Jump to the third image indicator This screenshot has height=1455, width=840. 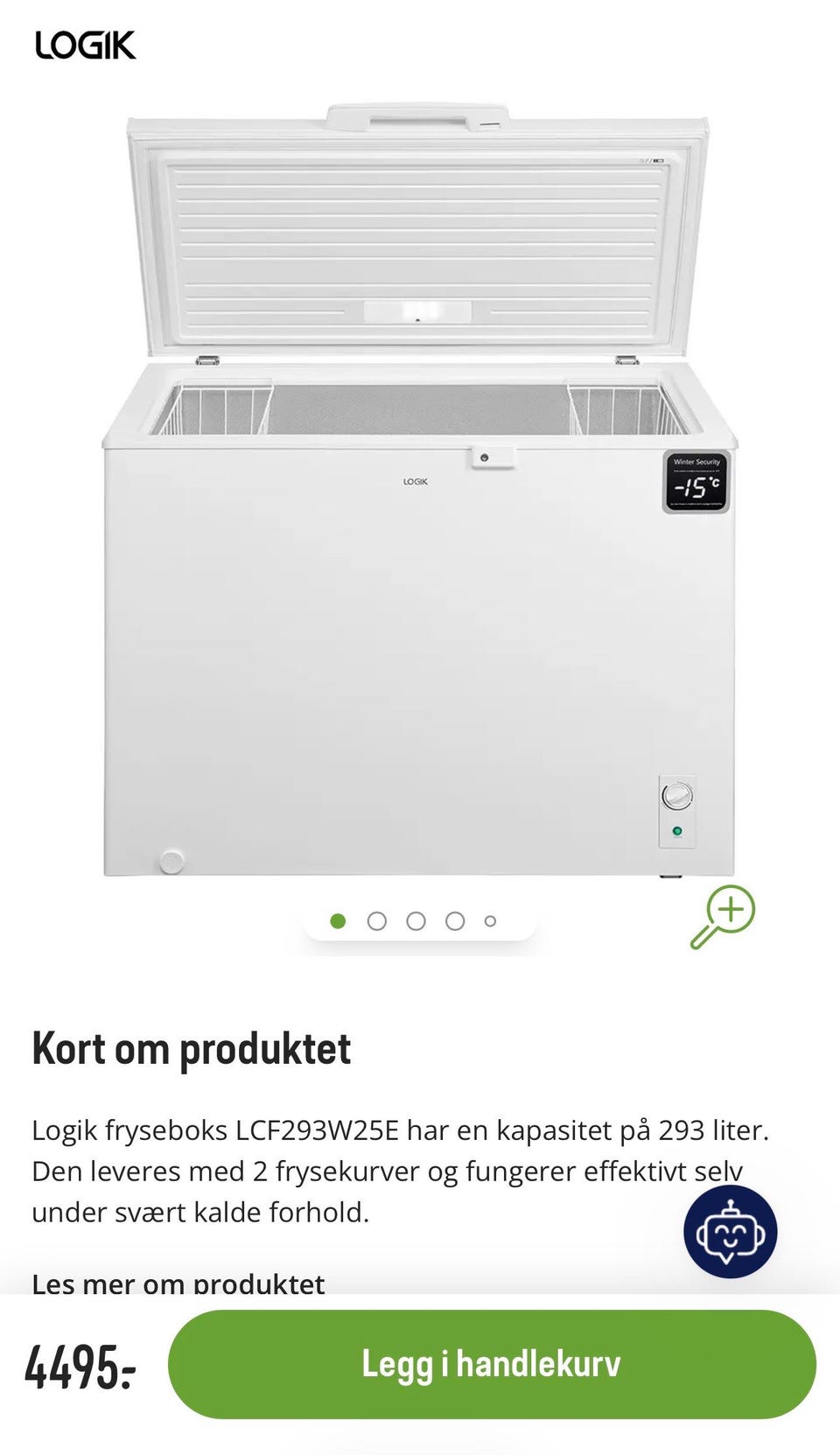point(416,921)
